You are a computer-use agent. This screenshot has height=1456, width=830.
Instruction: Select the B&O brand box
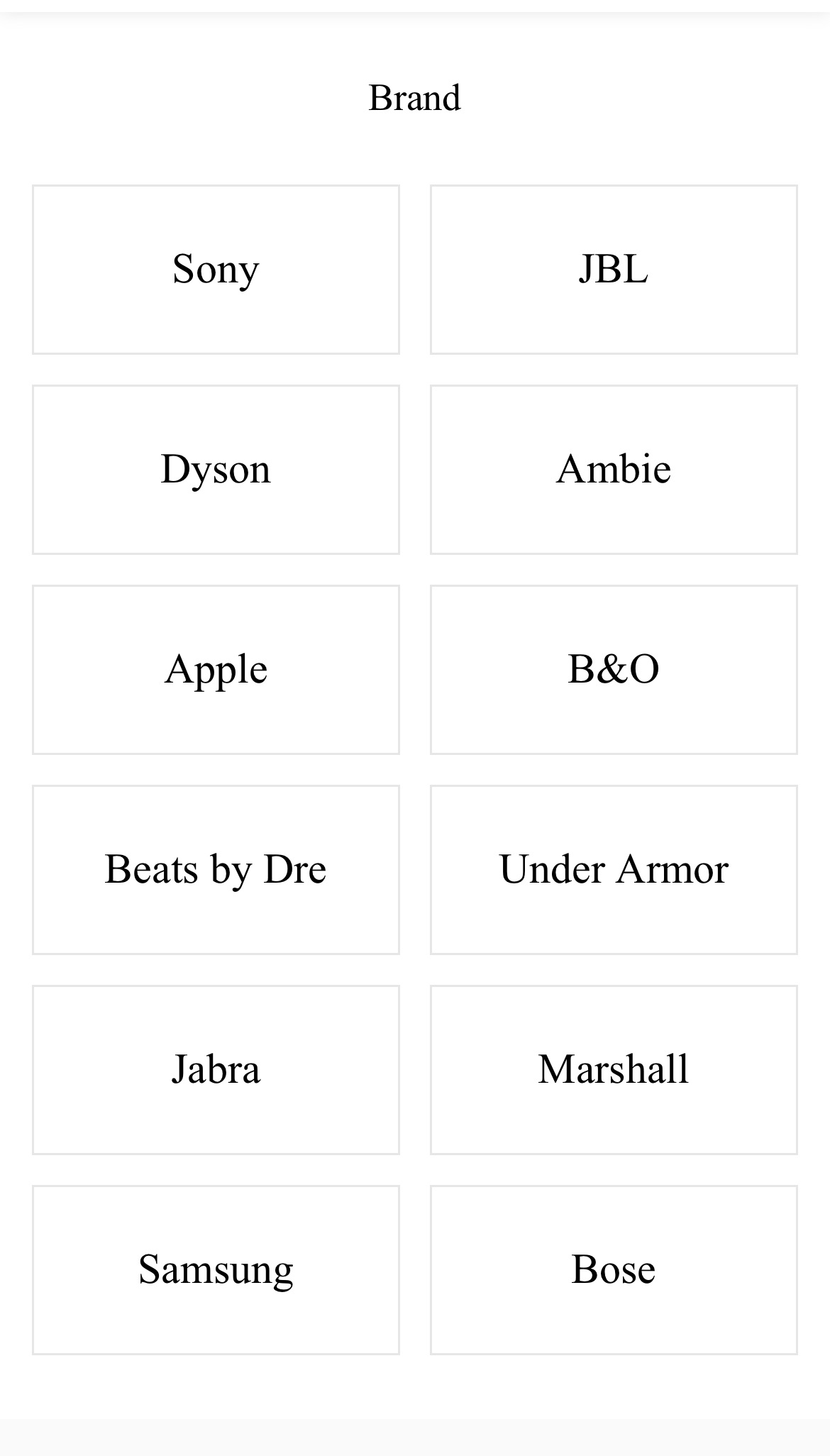(x=614, y=670)
